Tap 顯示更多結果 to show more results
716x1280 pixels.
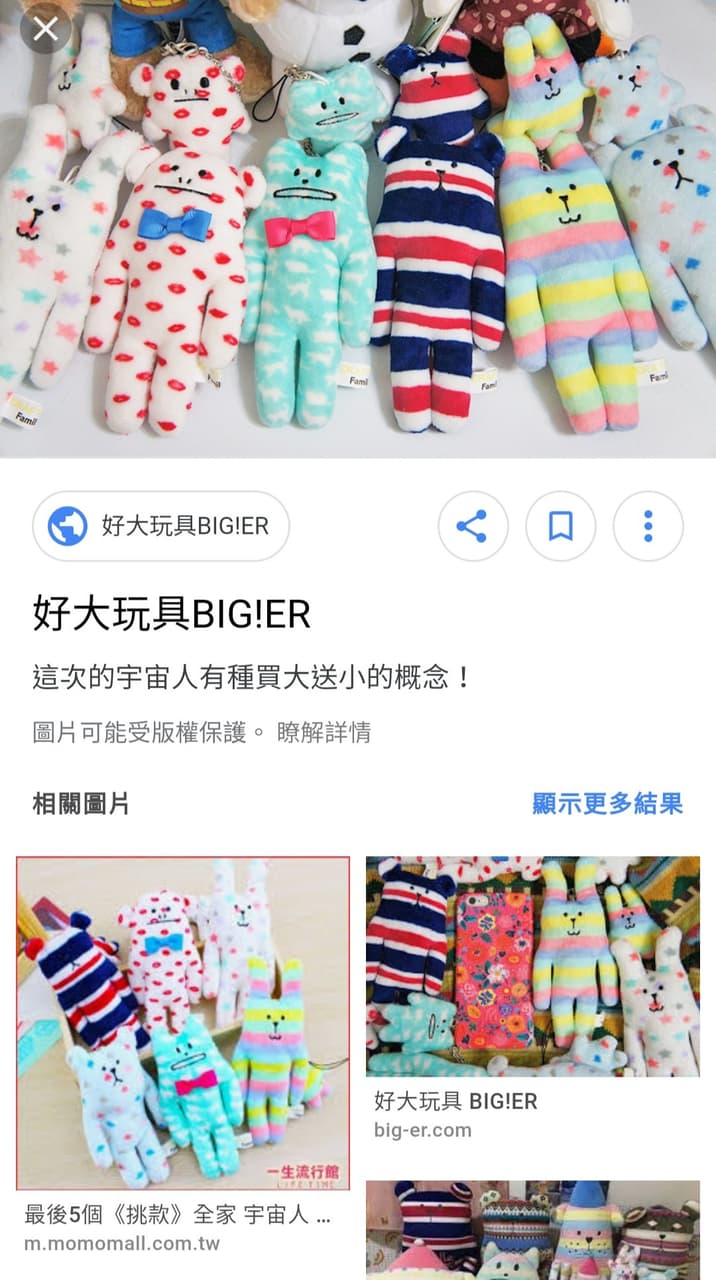(607, 803)
